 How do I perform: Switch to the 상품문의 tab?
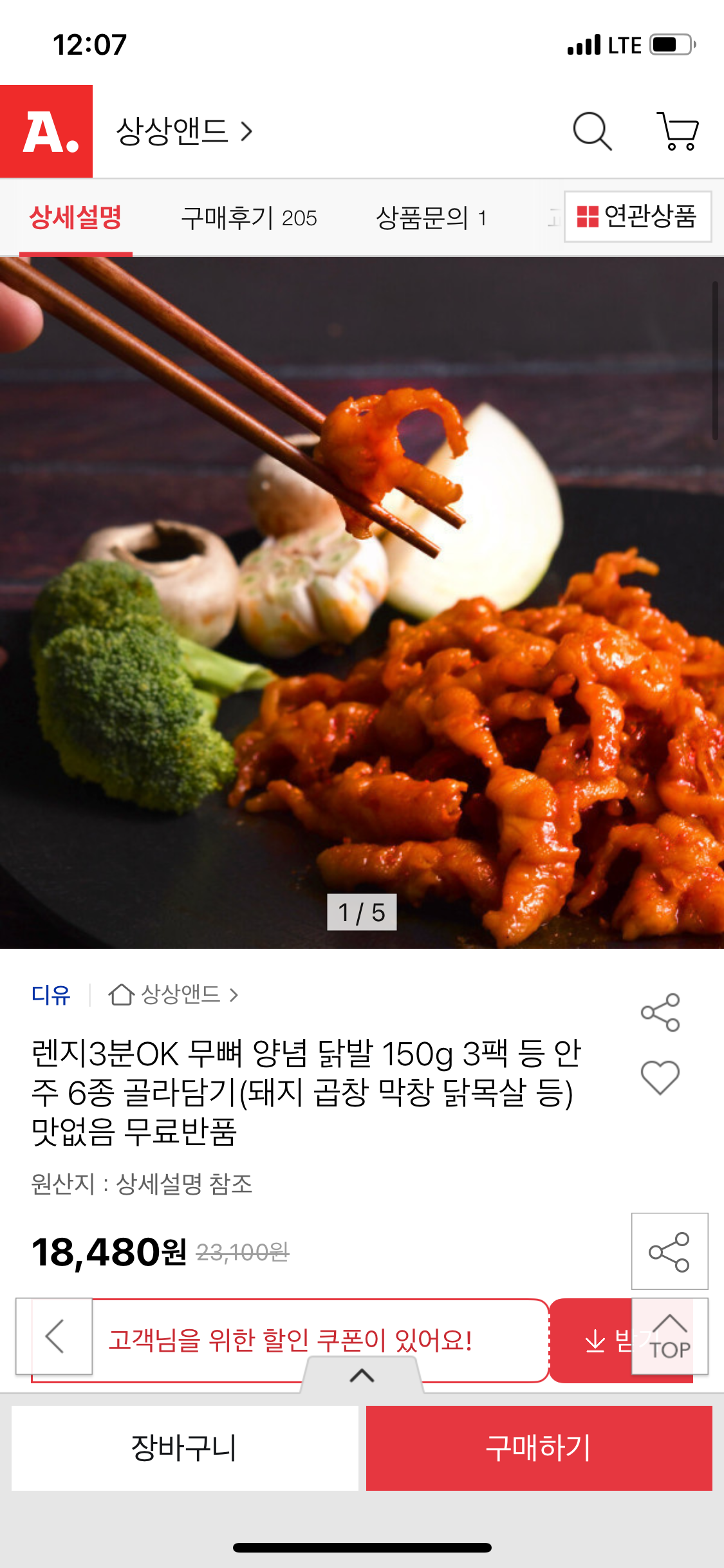[x=431, y=218]
